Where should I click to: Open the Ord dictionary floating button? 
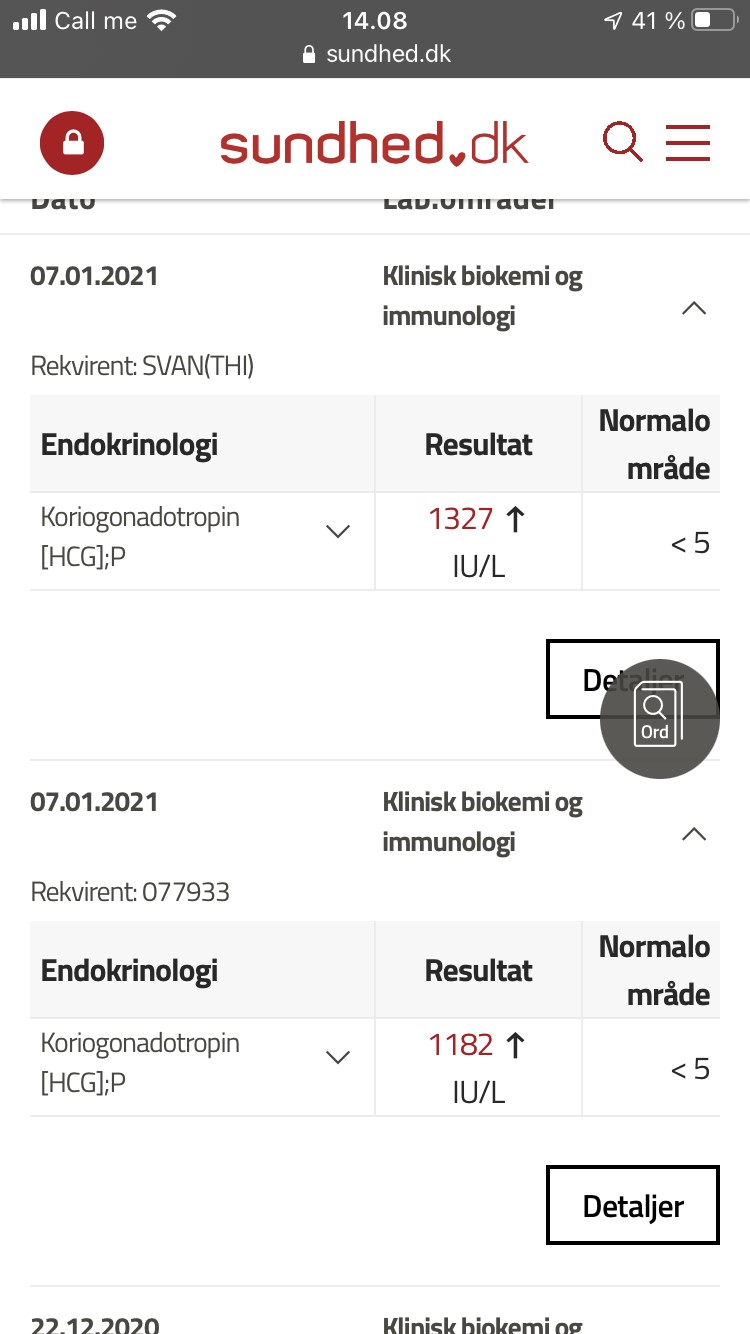[659, 719]
